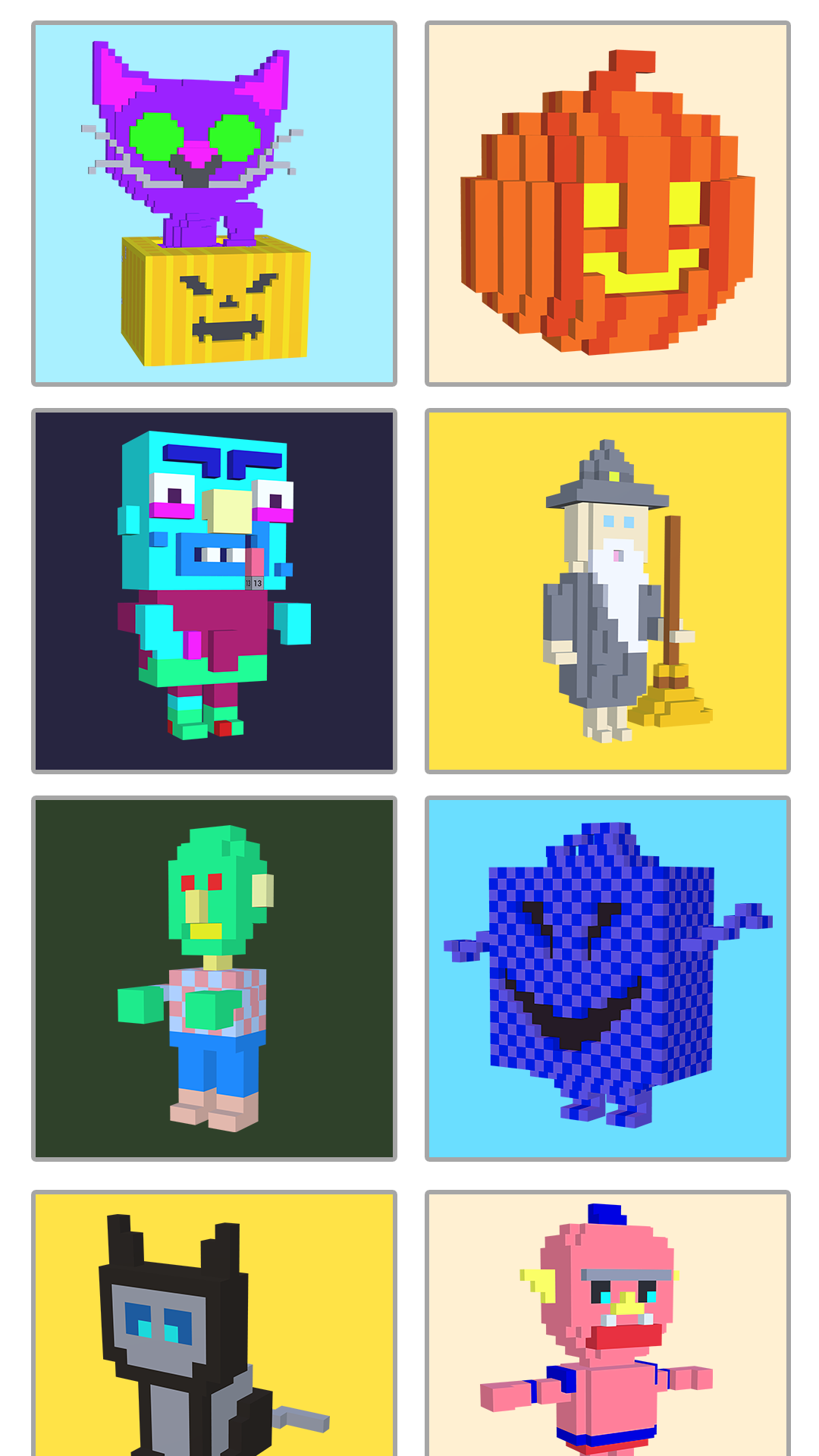
Task: Select the blue checkered ghost monster tile
Action: 607,978
